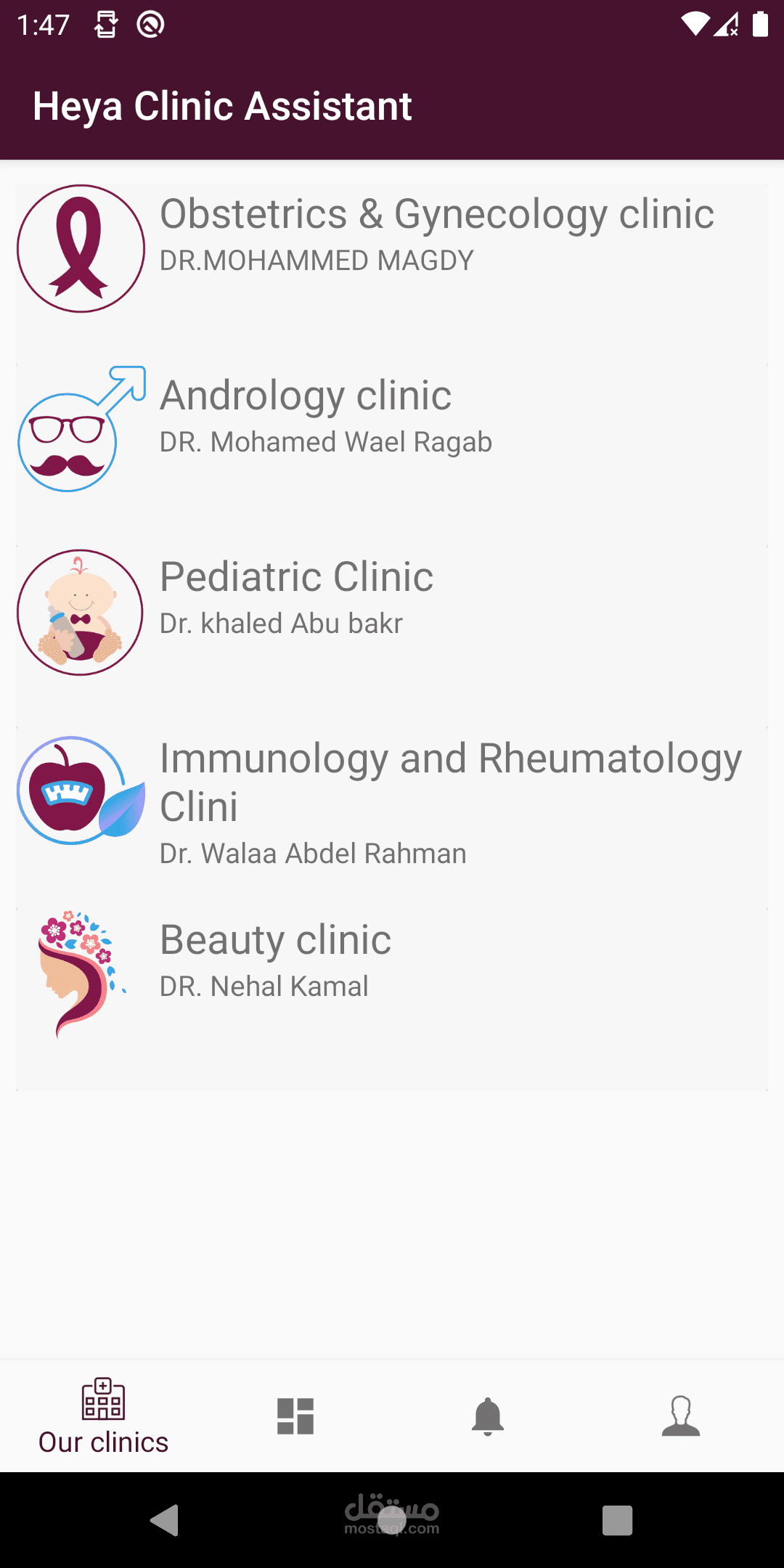Select the pink ribbon Obstetrics clinic icon
This screenshot has height=1568, width=784.
(80, 248)
